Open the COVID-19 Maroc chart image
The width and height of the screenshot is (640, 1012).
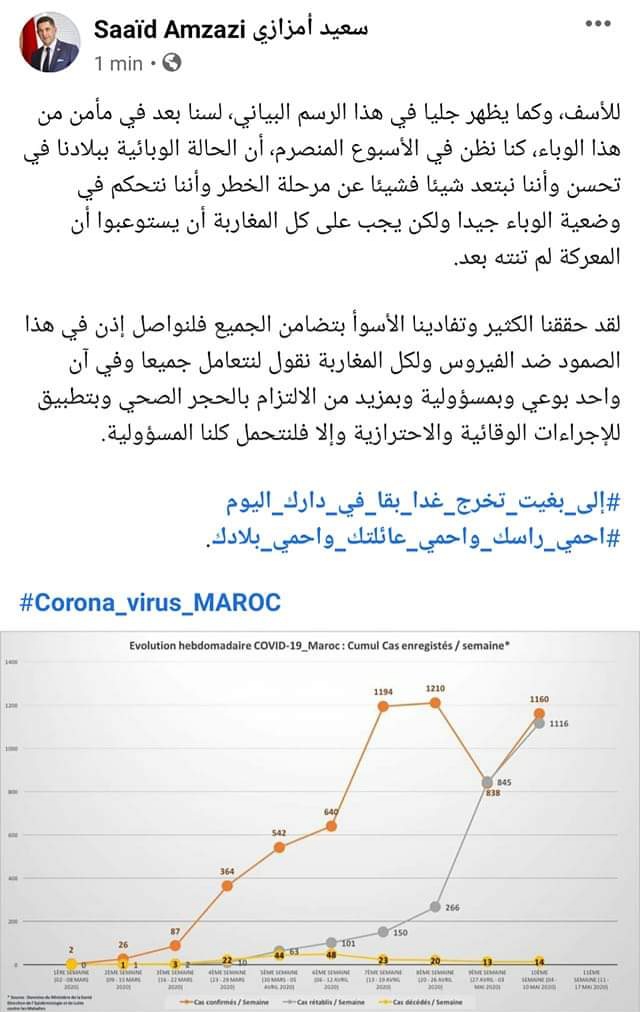(320, 820)
